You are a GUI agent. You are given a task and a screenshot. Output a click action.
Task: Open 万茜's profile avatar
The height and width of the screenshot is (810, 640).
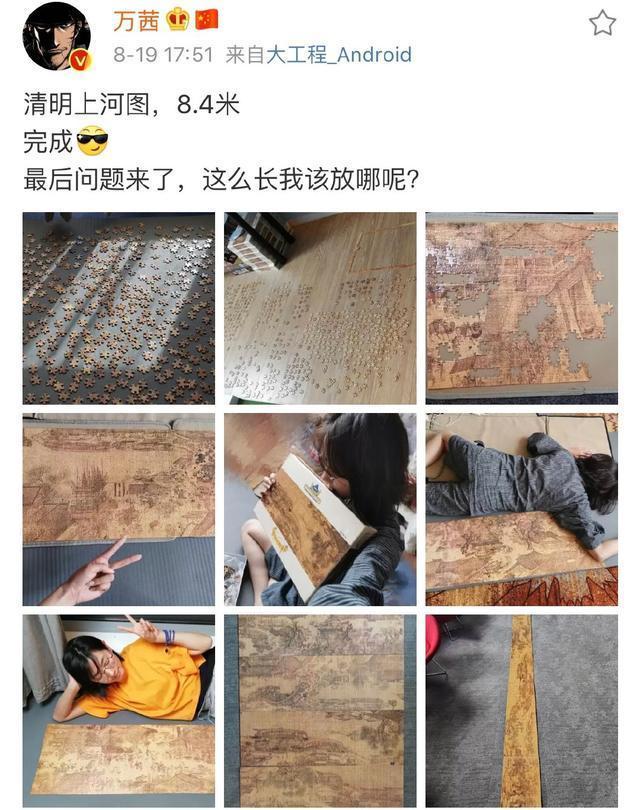[57, 37]
